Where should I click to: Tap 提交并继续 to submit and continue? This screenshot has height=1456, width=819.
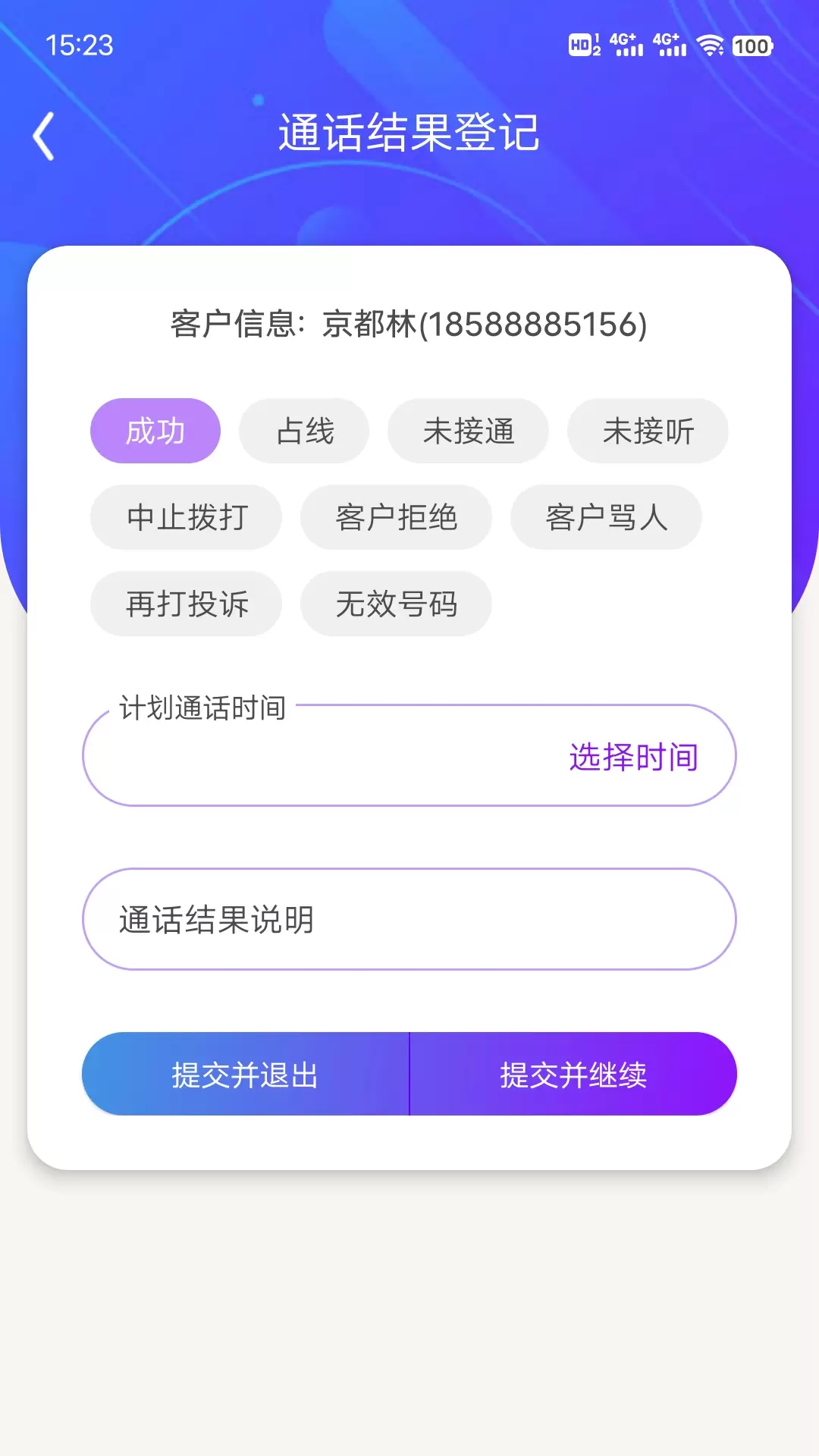(573, 1074)
